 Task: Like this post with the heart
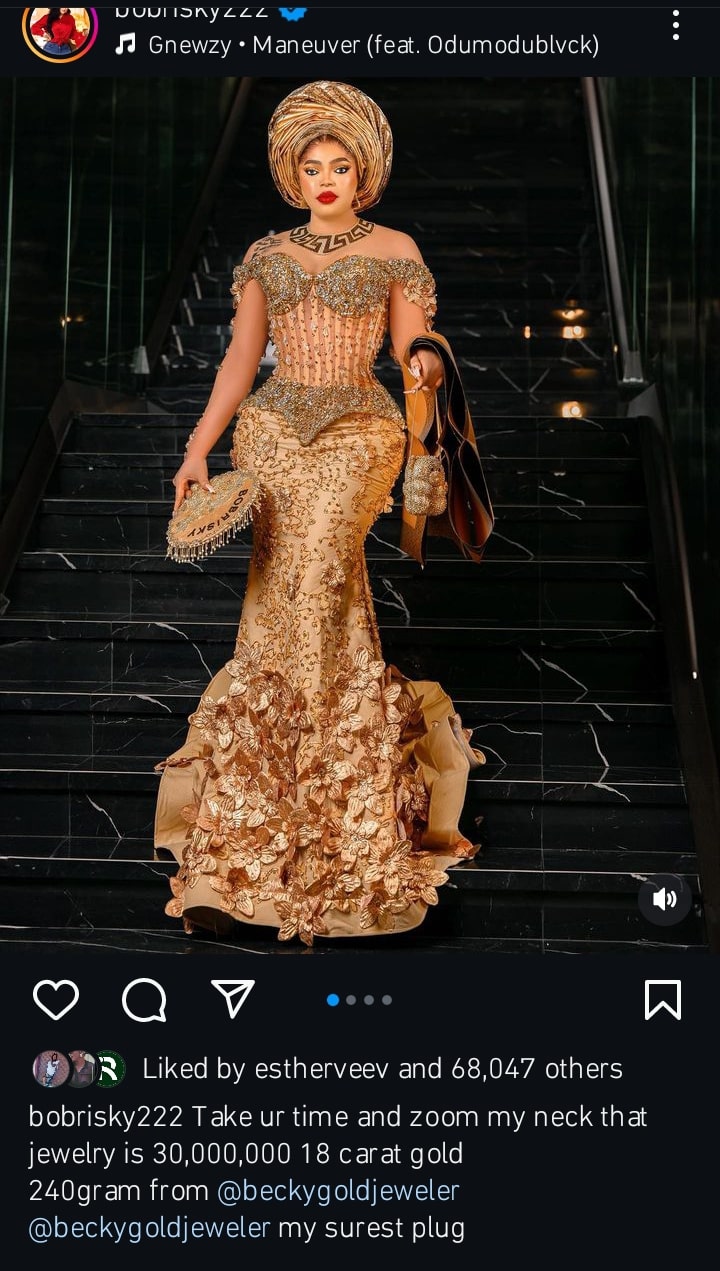click(56, 999)
